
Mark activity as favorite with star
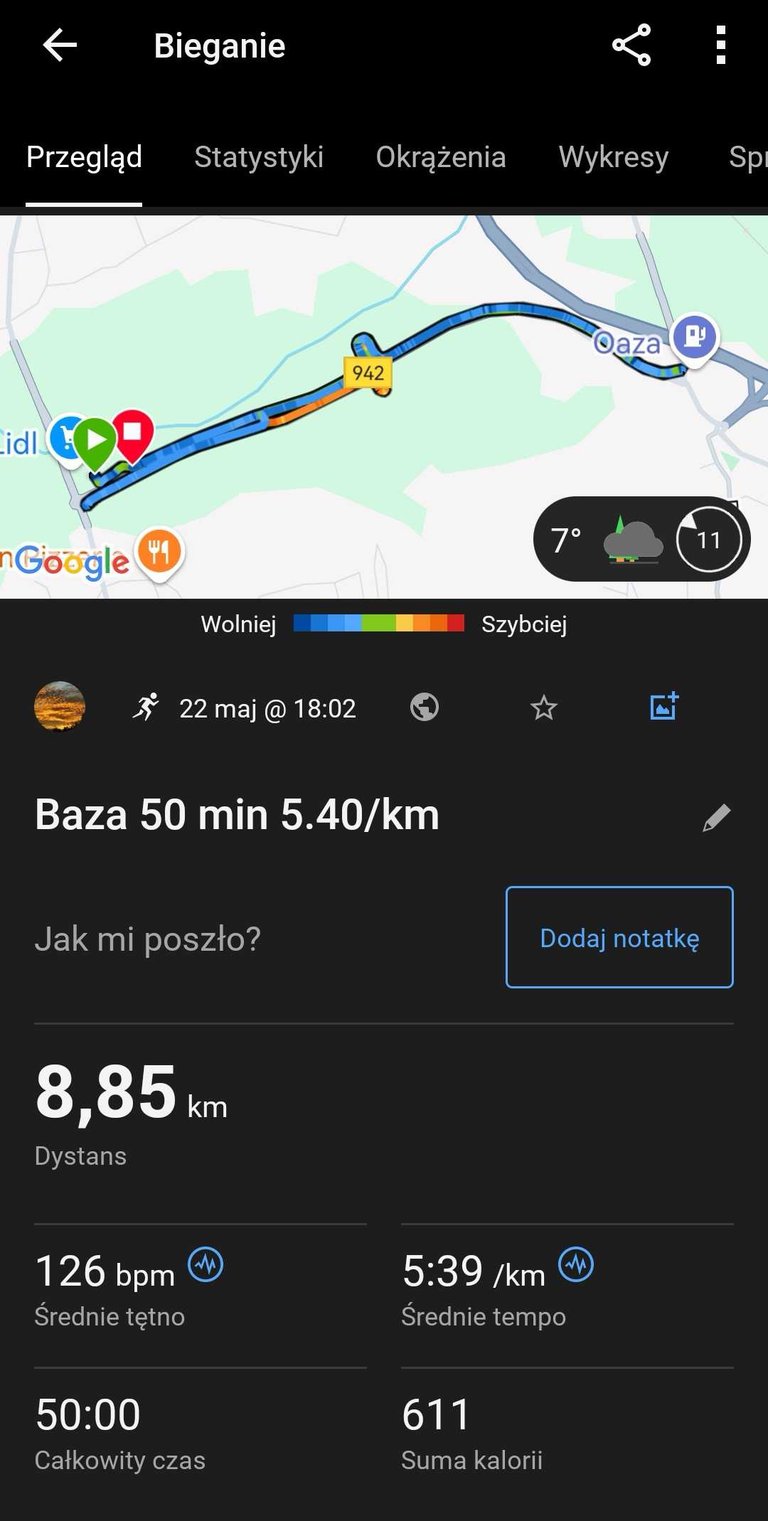[543, 709]
